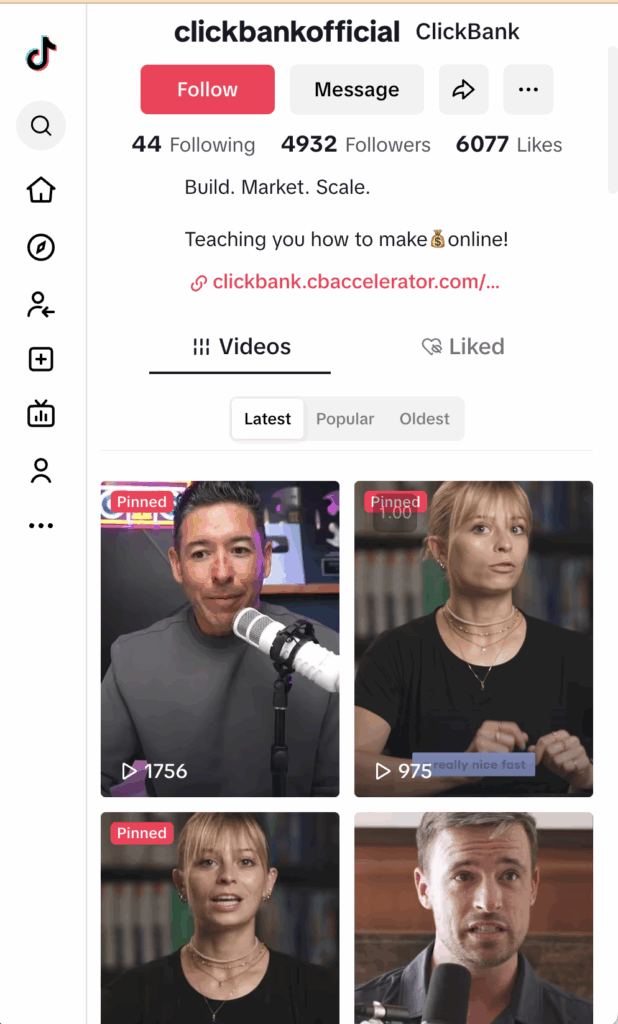Share this profile
Viewport: 618px width, 1024px height.
coord(463,90)
